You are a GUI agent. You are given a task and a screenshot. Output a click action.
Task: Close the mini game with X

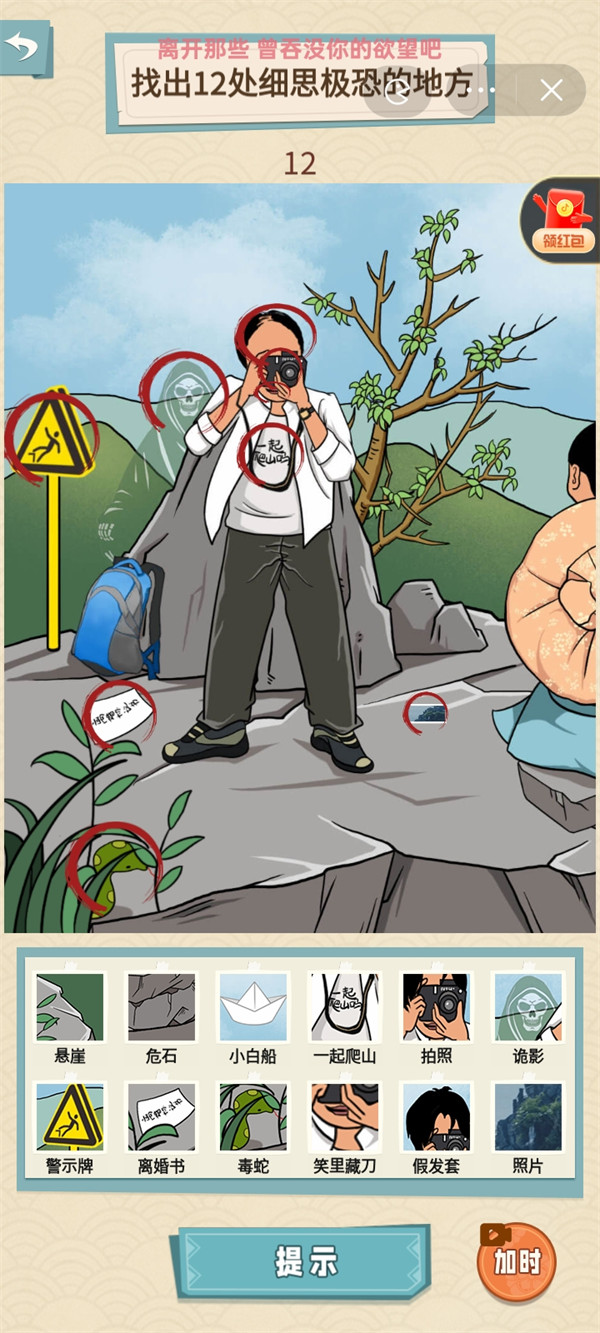pos(551,91)
